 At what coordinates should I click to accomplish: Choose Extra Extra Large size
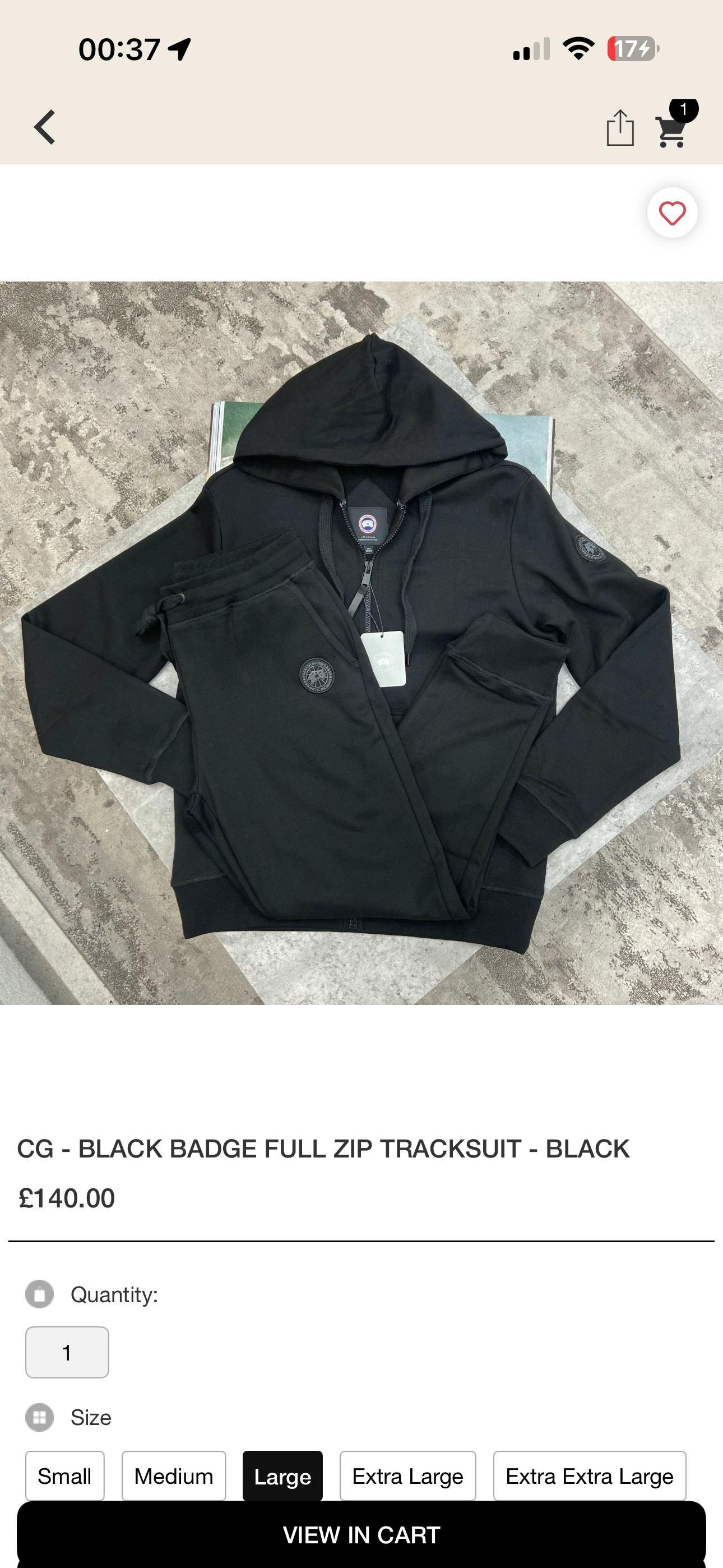click(589, 1475)
